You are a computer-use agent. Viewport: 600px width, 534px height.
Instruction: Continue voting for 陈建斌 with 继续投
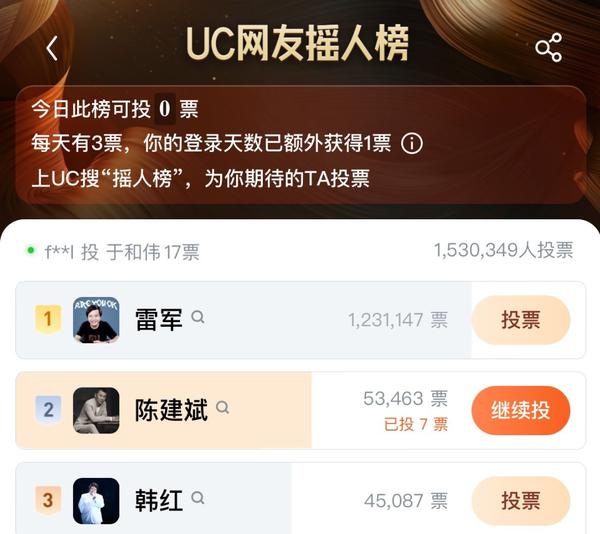tap(520, 411)
